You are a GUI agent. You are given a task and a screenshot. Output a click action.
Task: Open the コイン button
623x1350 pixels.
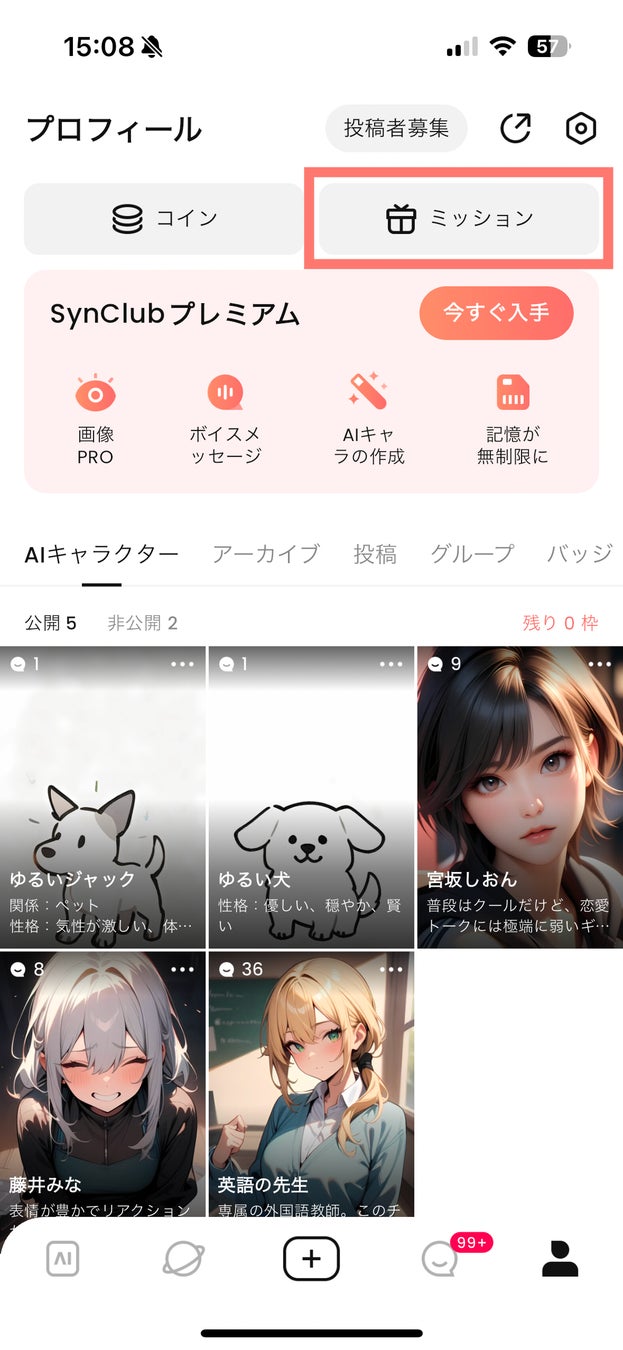tap(163, 218)
